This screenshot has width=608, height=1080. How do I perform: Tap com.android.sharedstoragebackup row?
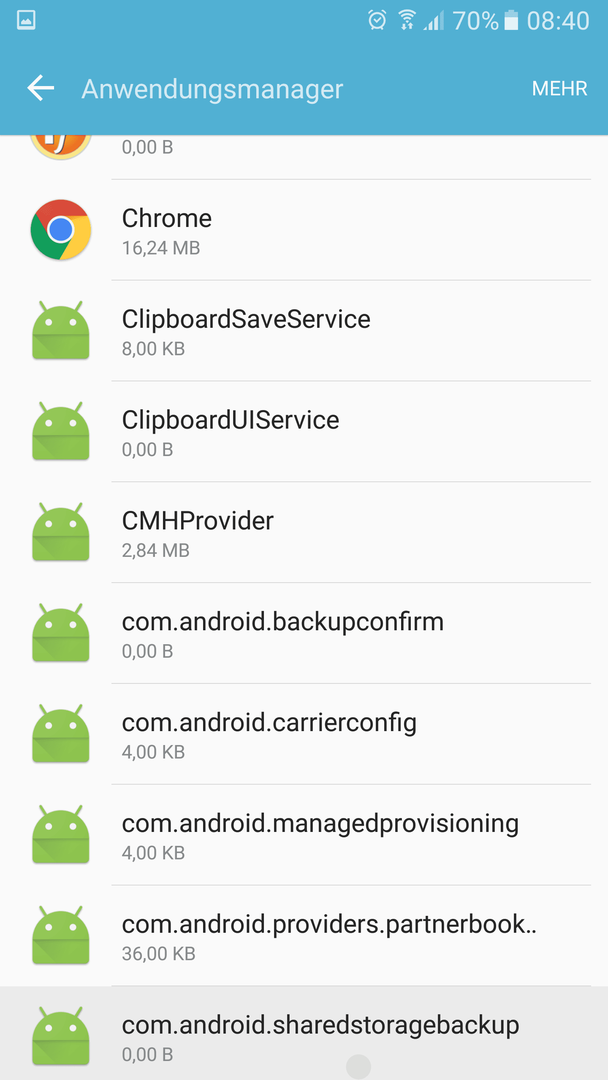pos(304,1033)
